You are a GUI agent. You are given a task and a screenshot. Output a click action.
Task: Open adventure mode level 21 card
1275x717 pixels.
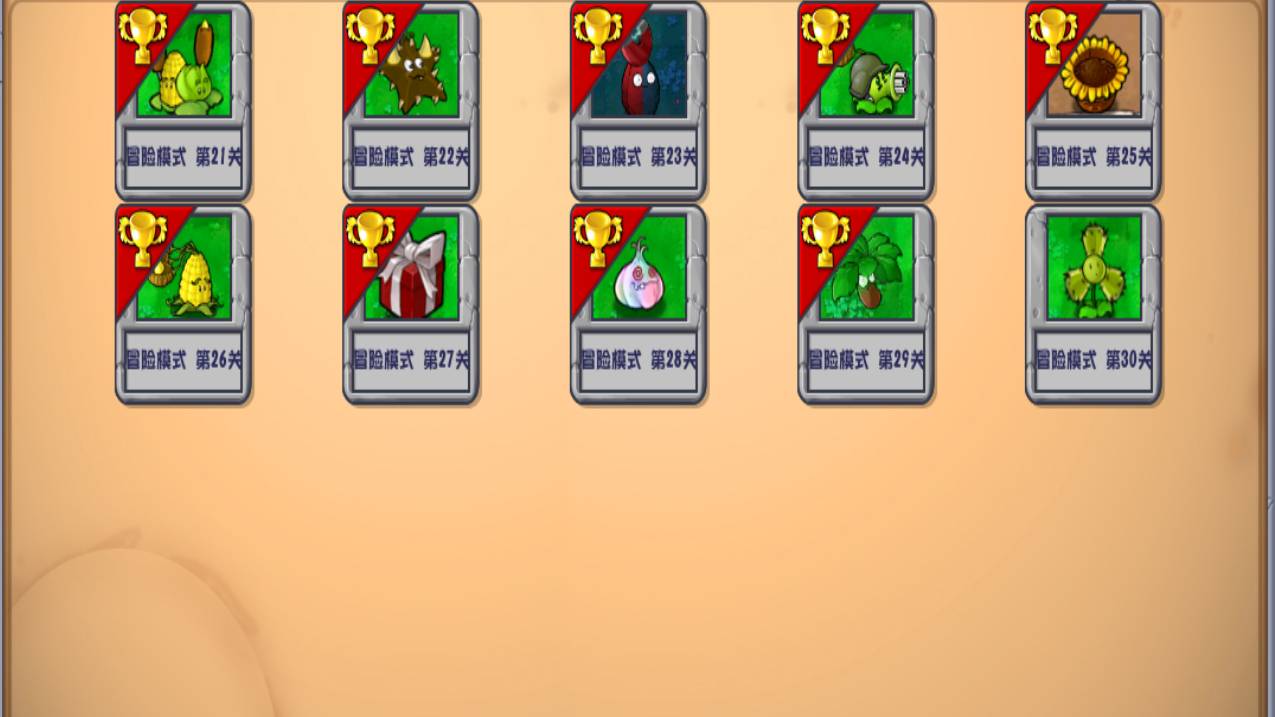coord(184,100)
